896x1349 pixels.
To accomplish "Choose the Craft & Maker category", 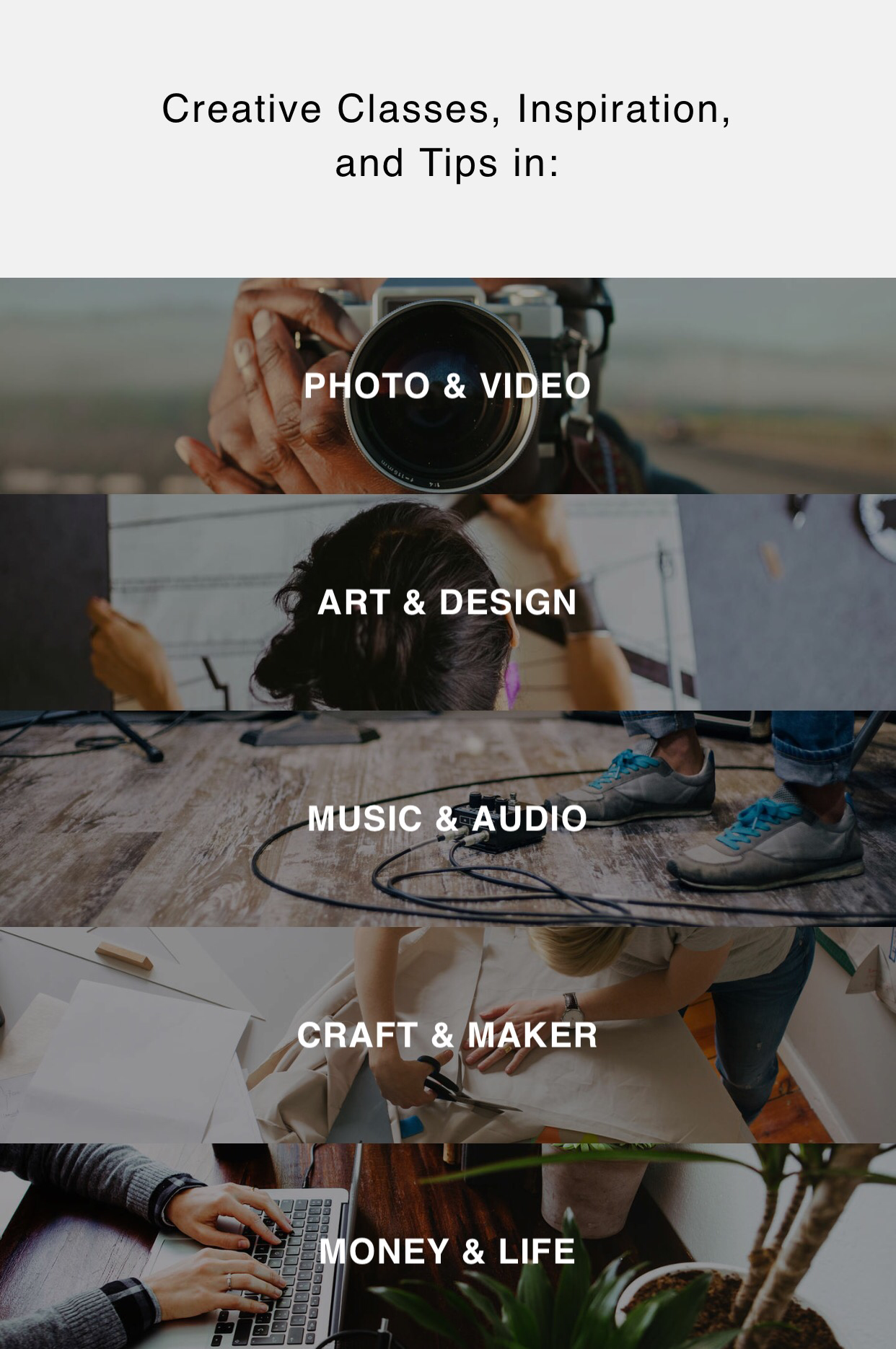I will 447,1035.
